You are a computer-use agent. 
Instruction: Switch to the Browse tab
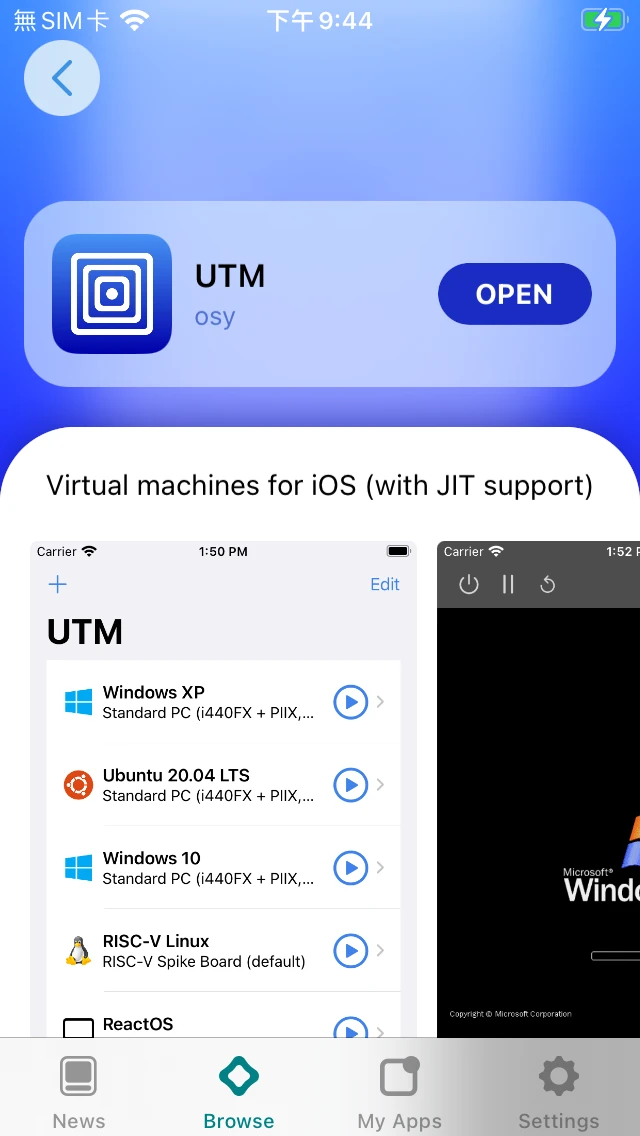pyautogui.click(x=239, y=1091)
